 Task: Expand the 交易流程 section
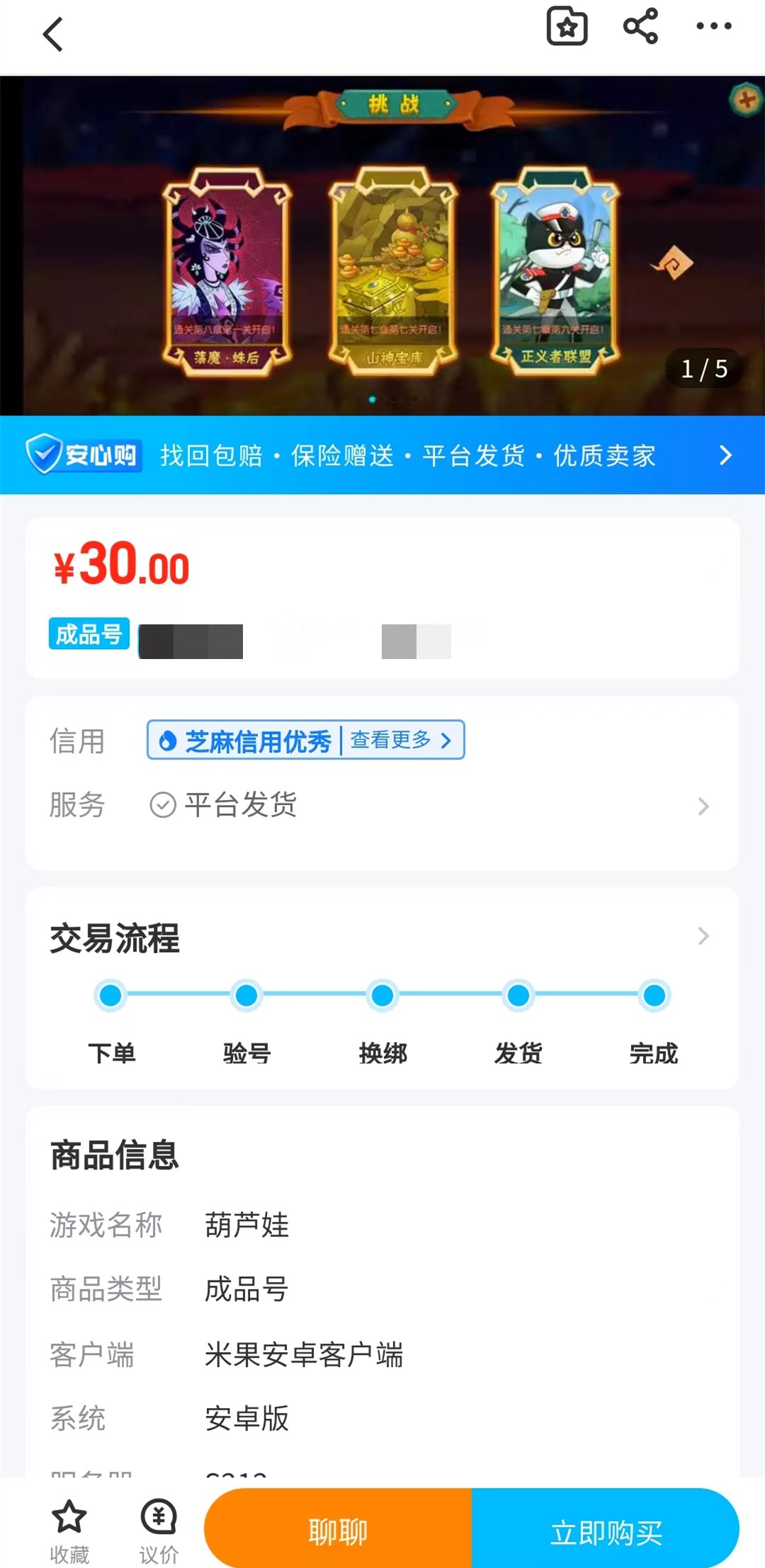coord(703,937)
